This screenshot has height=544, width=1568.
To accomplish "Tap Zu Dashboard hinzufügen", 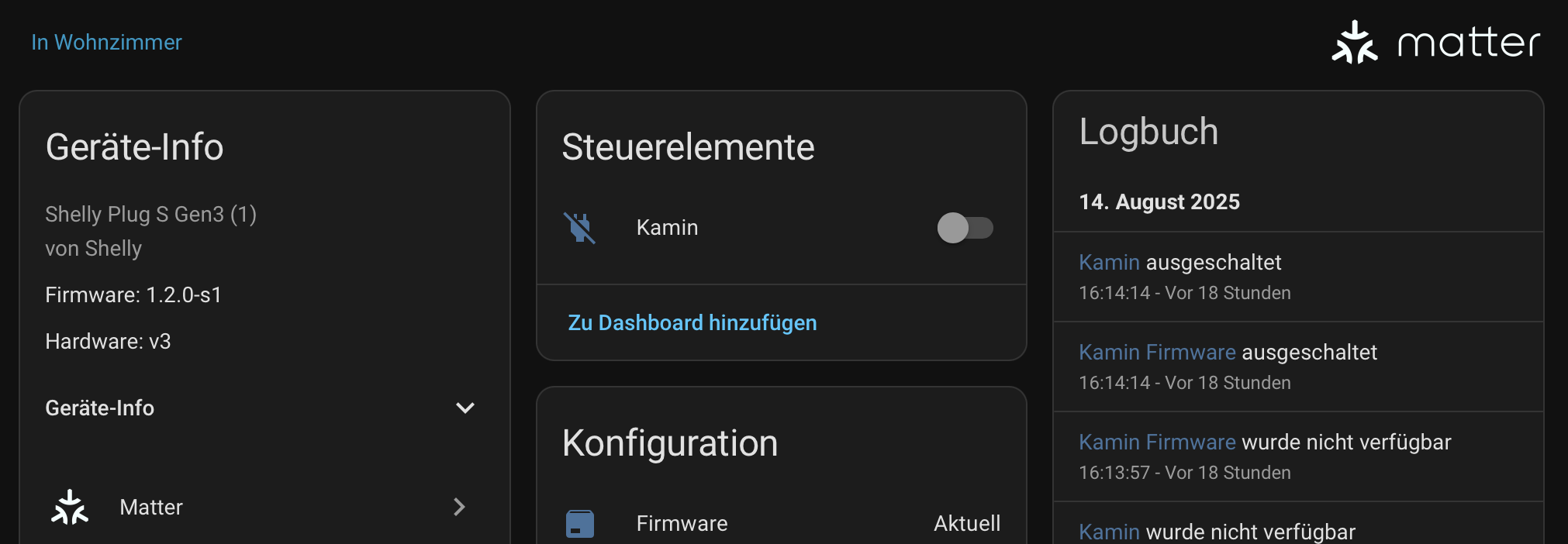I will click(692, 322).
